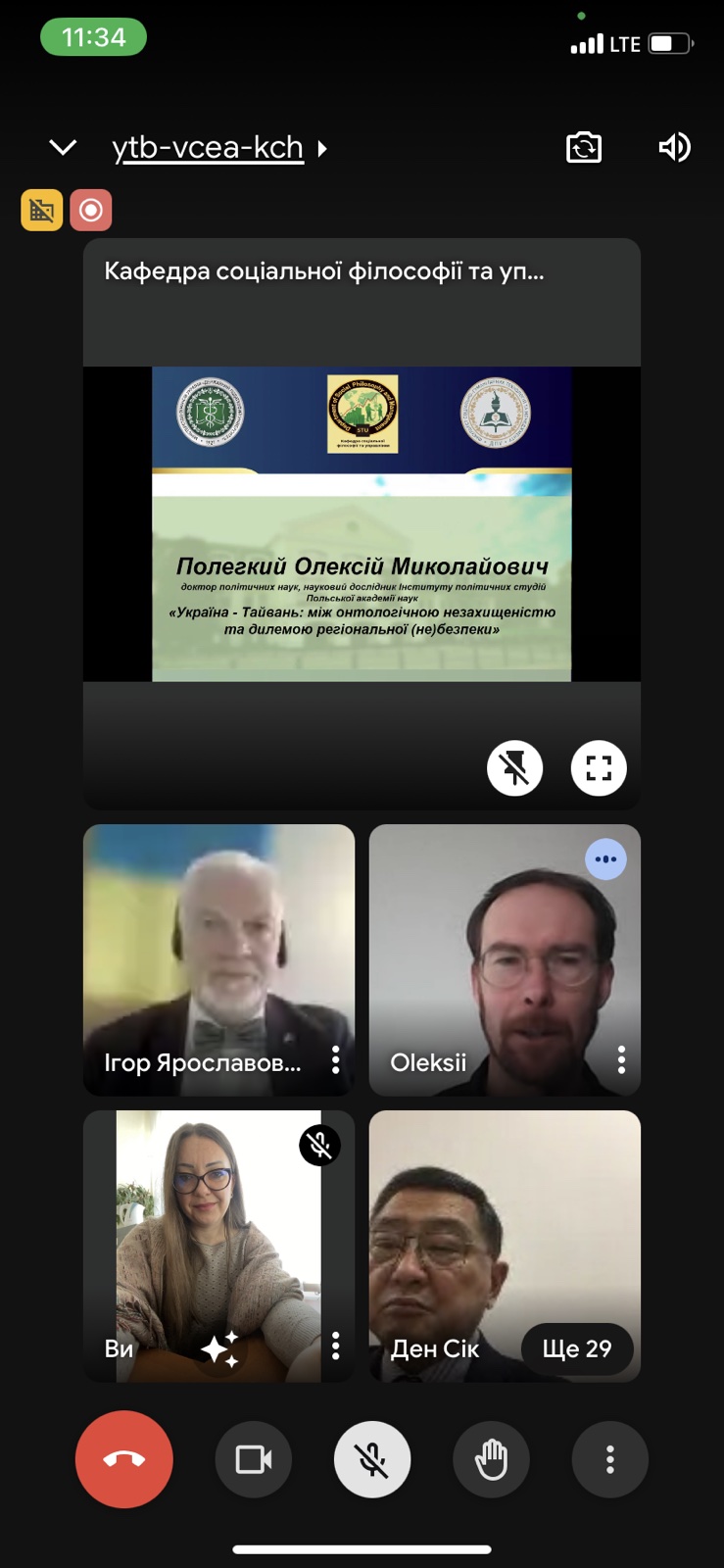Image resolution: width=724 pixels, height=1568 pixels.
Task: Turn your camera off
Action: [254, 1460]
